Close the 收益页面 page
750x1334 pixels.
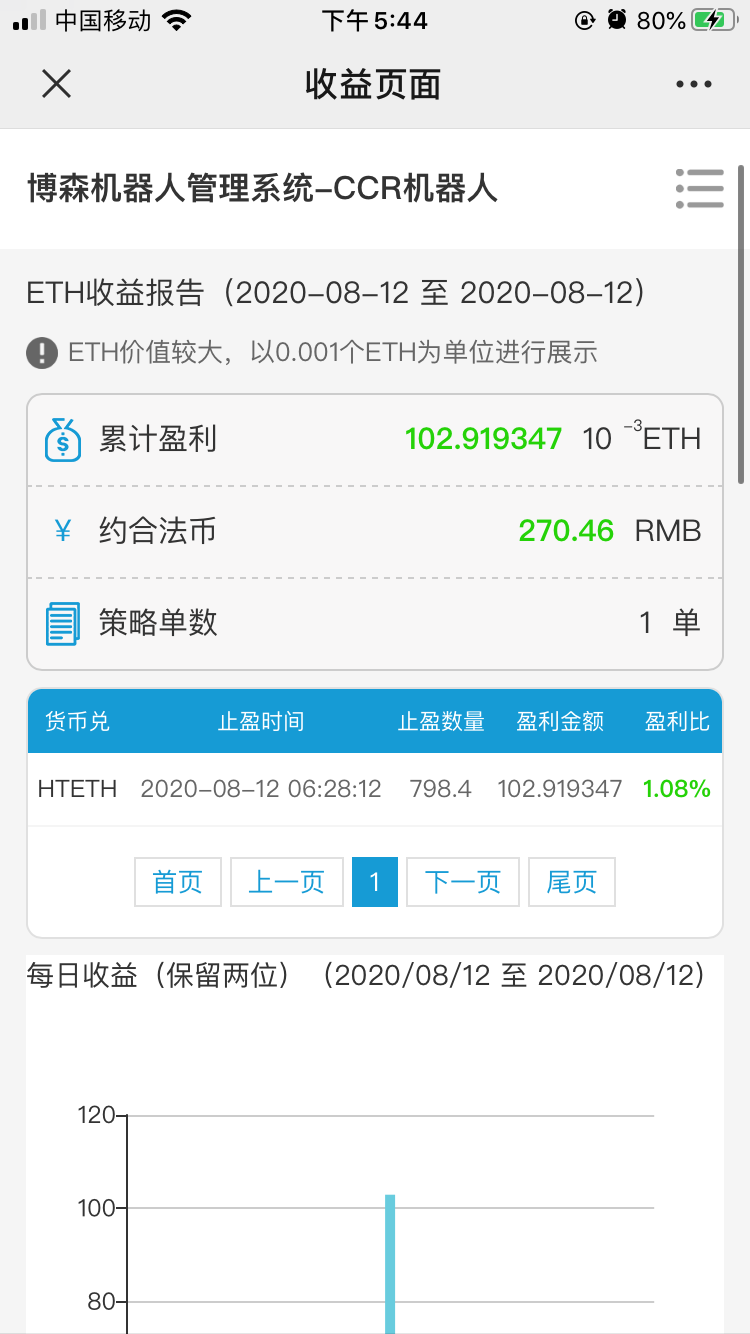point(56,84)
